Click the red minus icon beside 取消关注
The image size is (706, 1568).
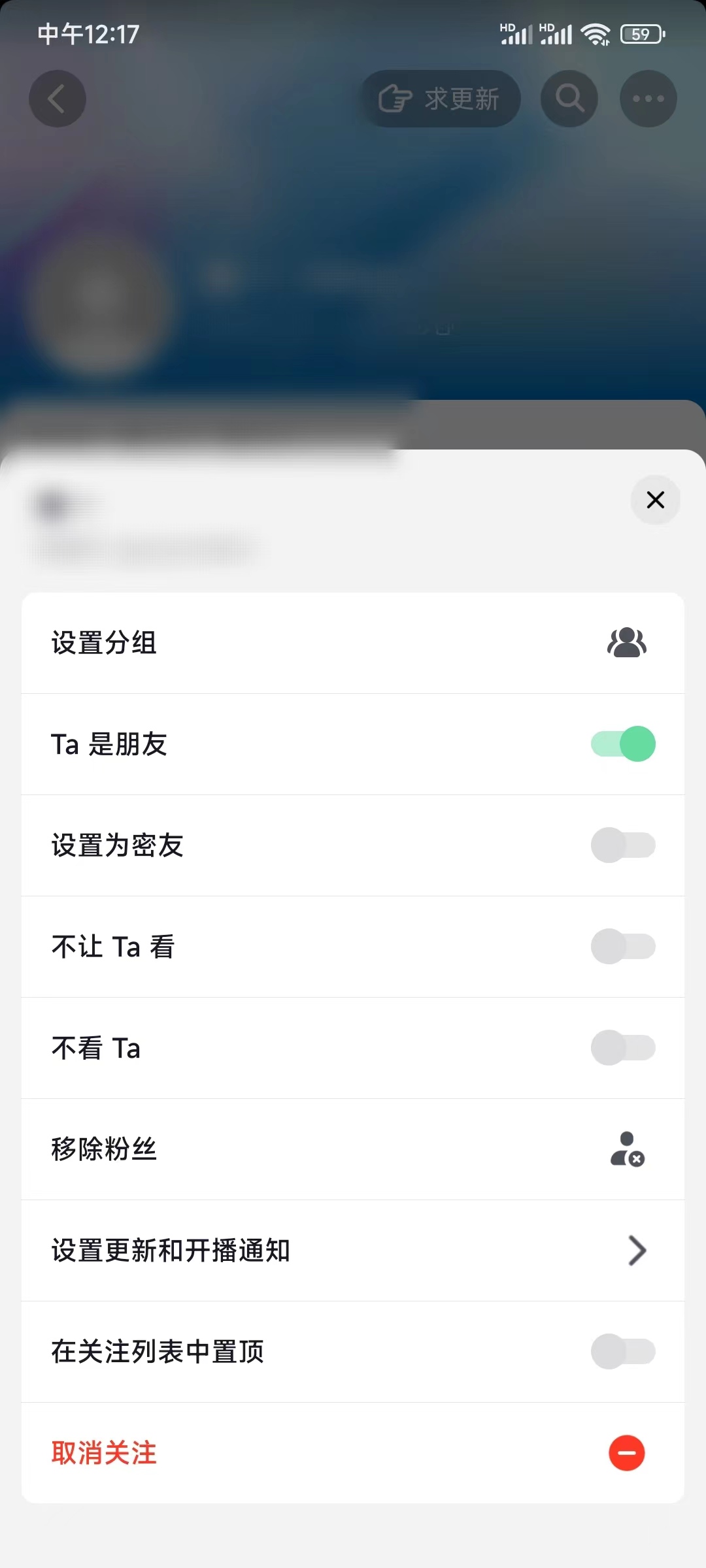(626, 1453)
